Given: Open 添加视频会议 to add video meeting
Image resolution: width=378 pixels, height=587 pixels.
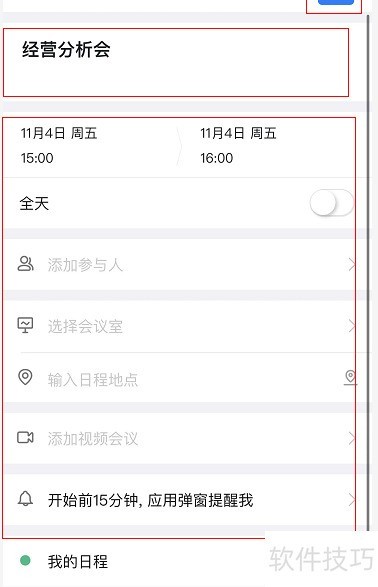Looking at the screenshot, I should click(180, 438).
